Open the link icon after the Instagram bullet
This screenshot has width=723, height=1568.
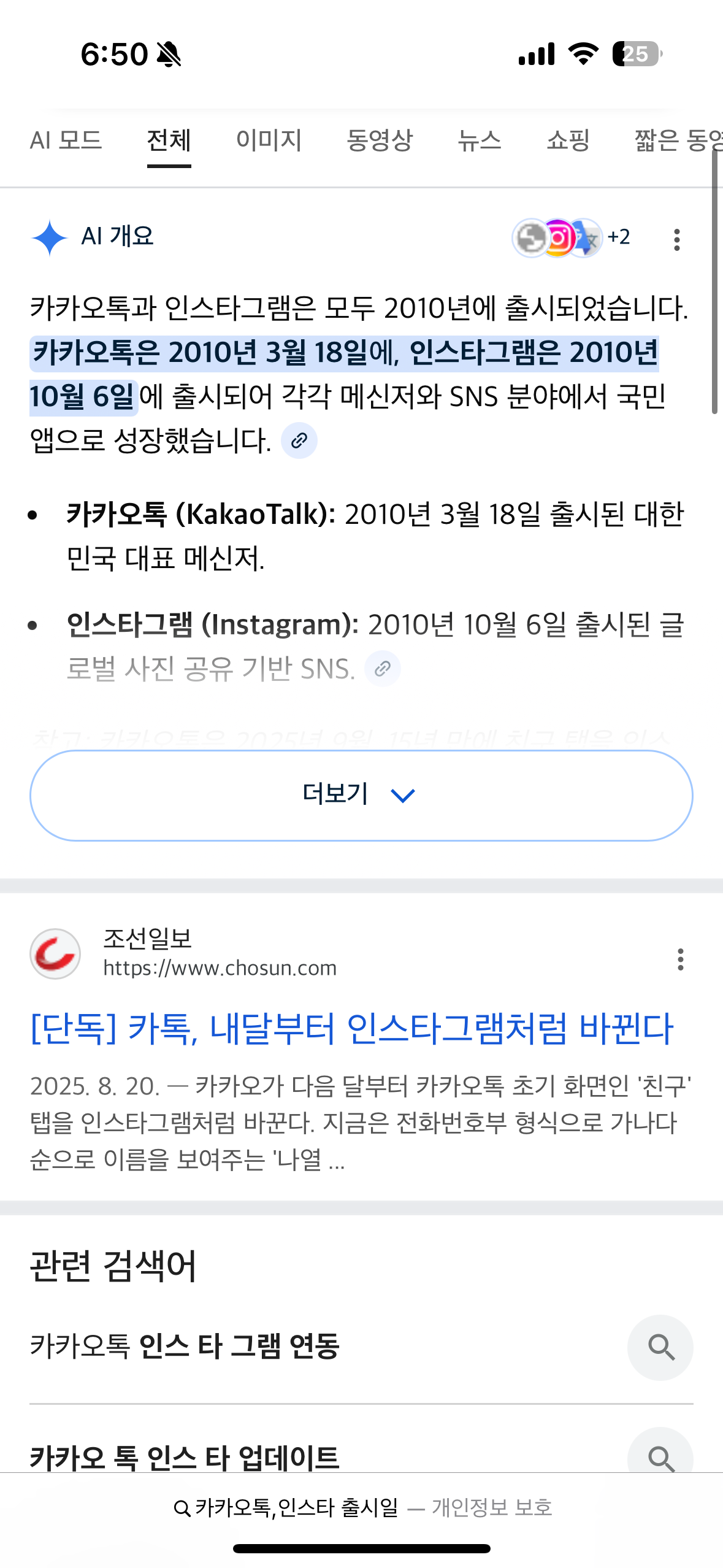383,669
